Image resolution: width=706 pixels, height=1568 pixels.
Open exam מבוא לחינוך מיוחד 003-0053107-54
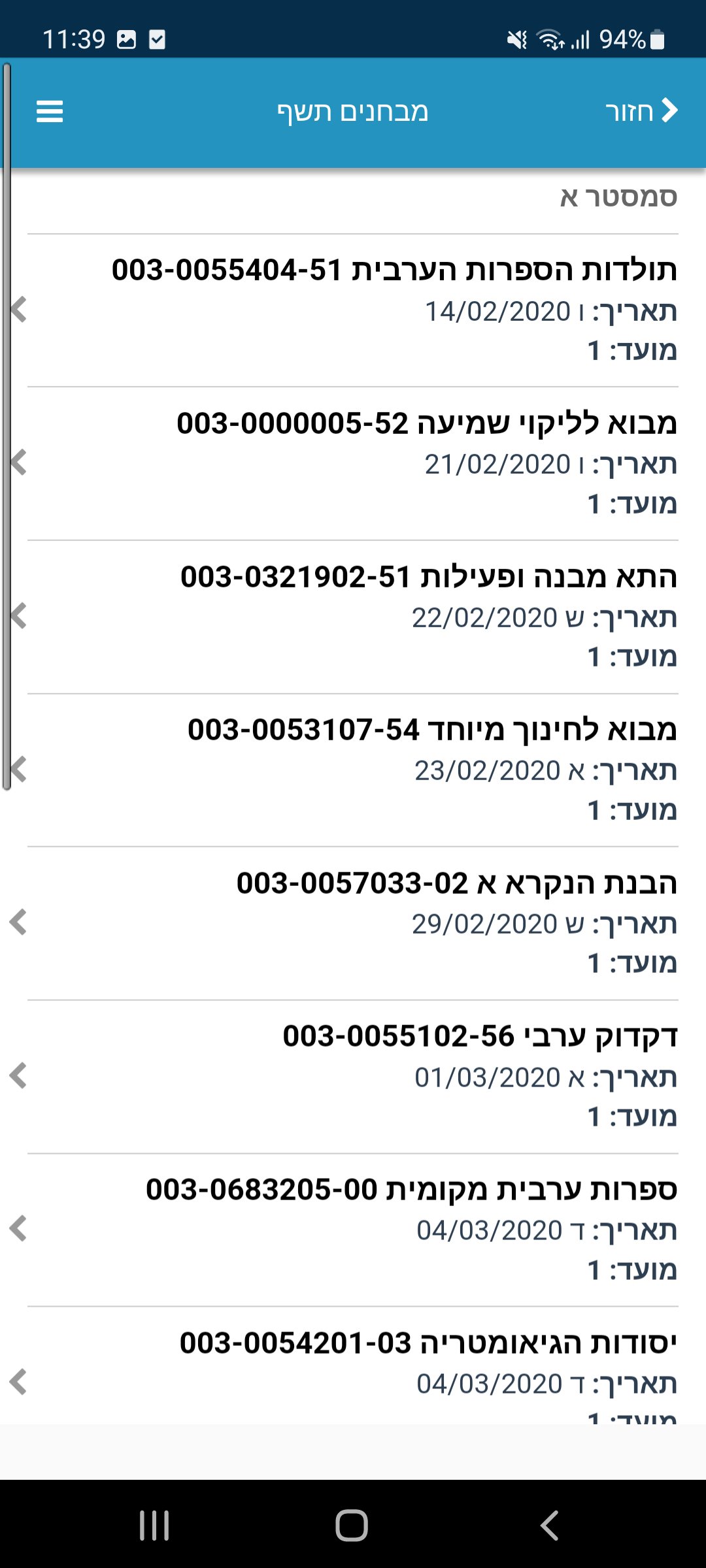click(353, 770)
